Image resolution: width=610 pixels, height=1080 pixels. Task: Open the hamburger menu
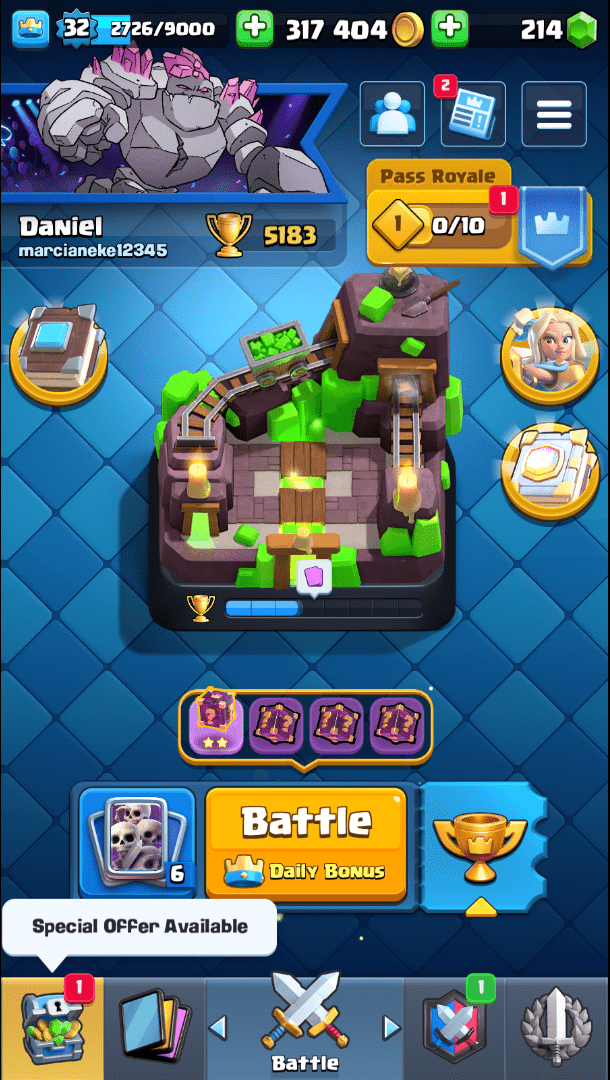click(x=553, y=115)
